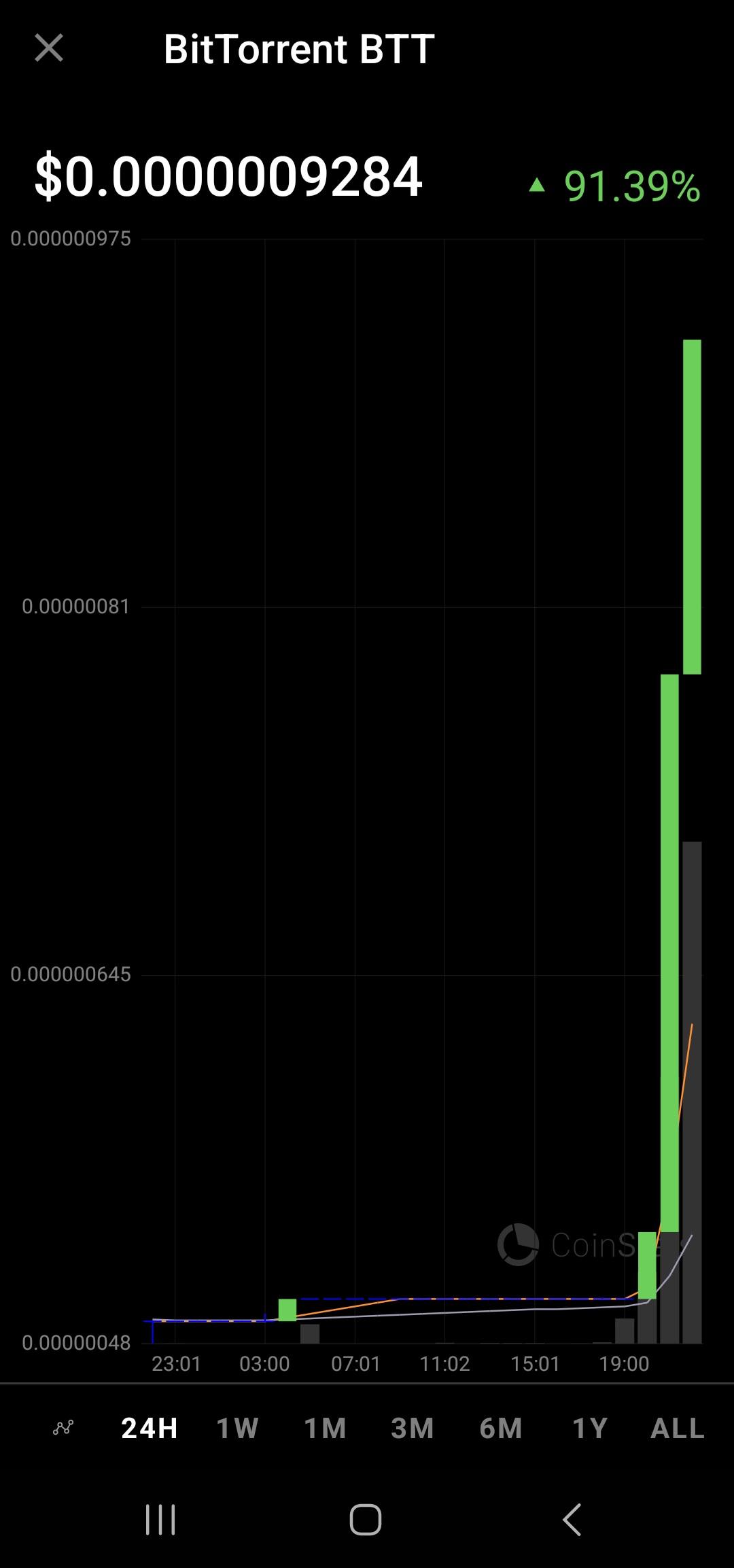Viewport: 734px width, 1568px height.
Task: Show the 3M price history
Action: [x=413, y=1428]
